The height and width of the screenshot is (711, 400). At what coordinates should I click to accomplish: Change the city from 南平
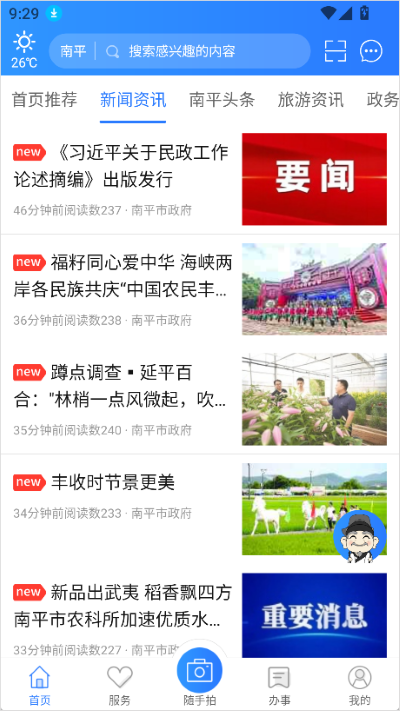[73, 51]
